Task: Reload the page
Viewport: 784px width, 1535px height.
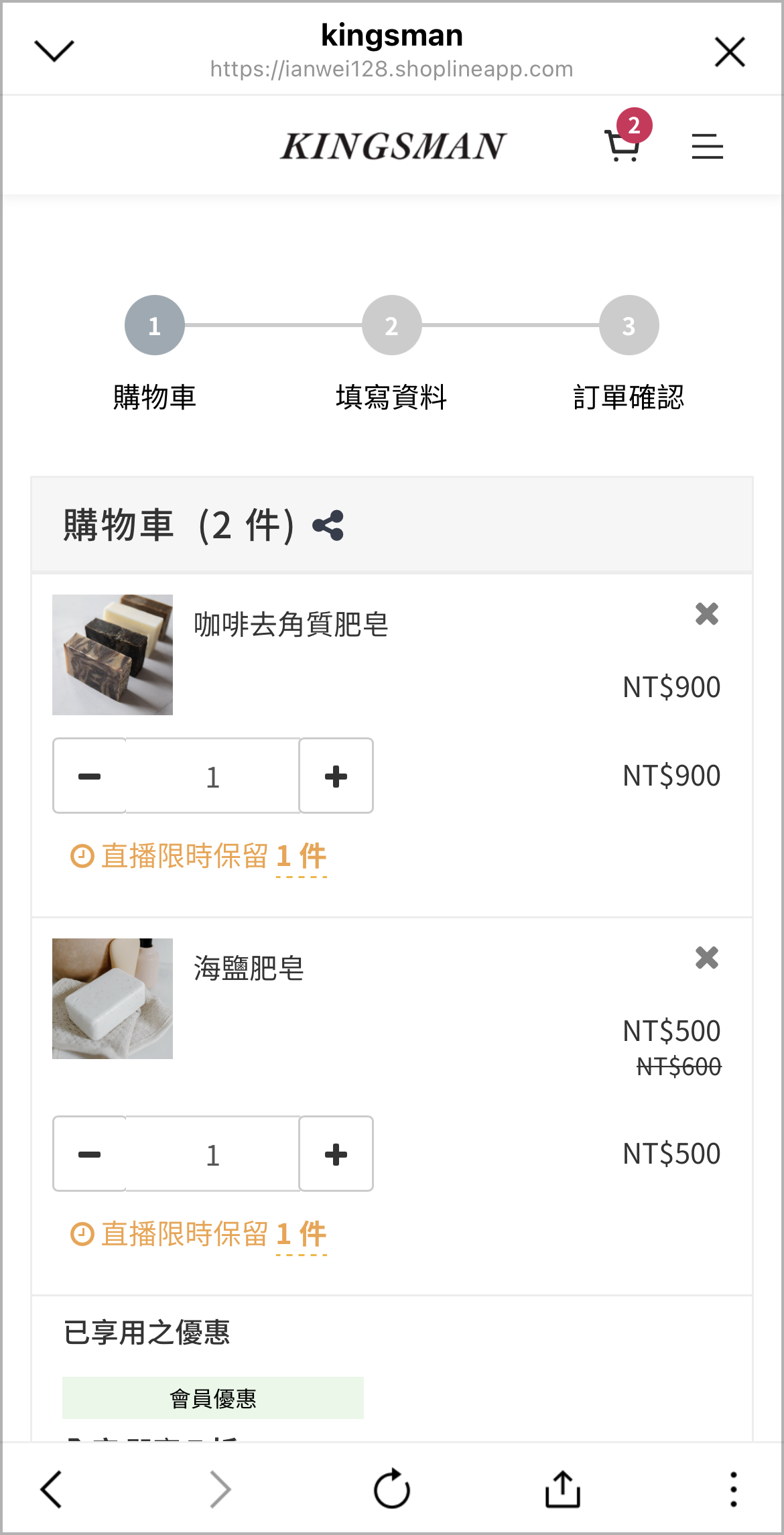Action: click(x=392, y=1489)
